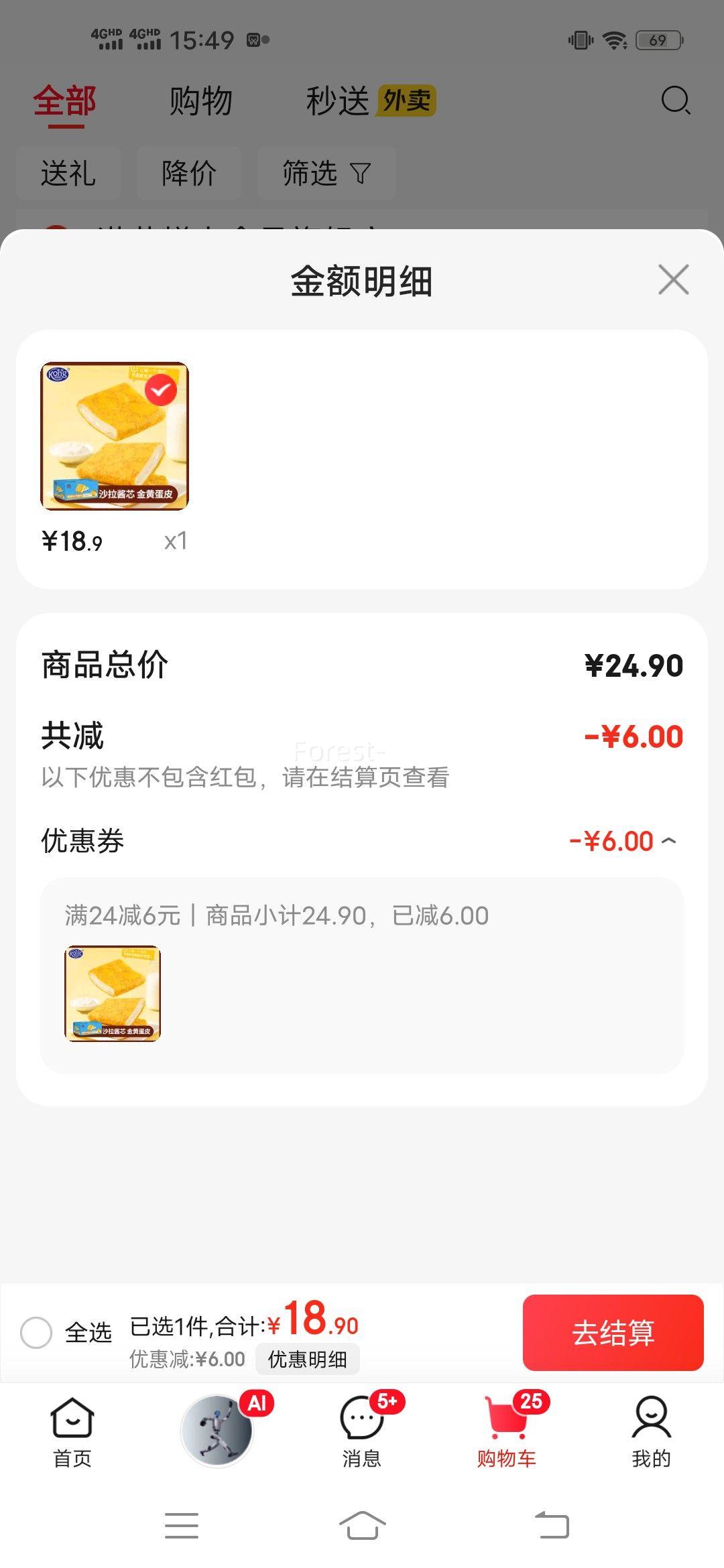Open the search icon at top right

tap(676, 101)
